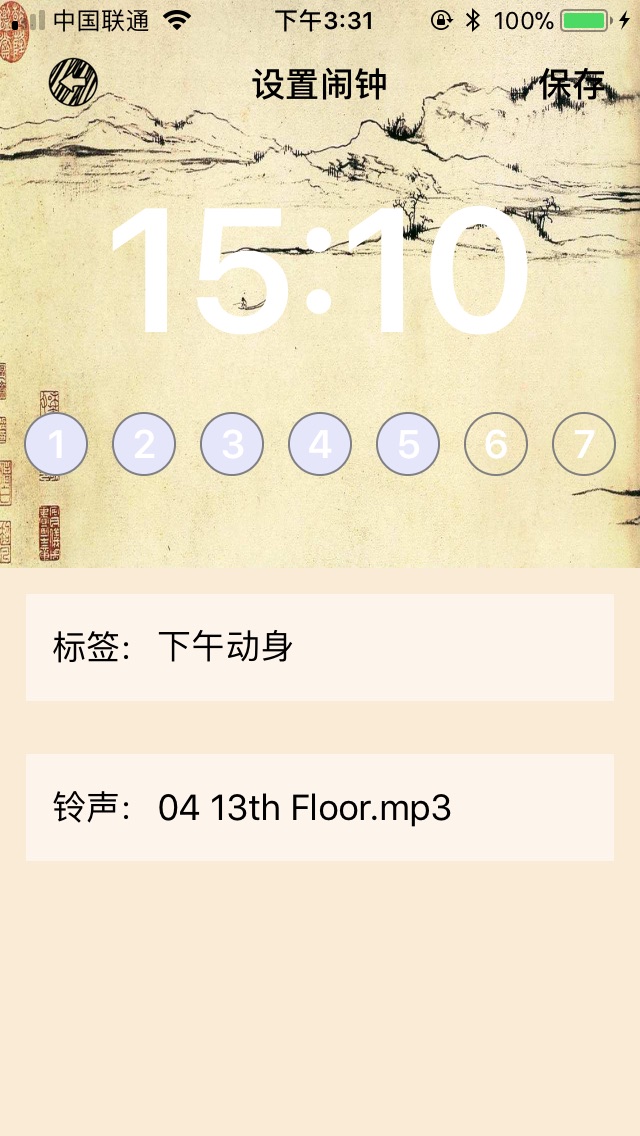Screen dimensions: 640x1136
Task: Enable weekday 6 repeat circle
Action: point(496,444)
